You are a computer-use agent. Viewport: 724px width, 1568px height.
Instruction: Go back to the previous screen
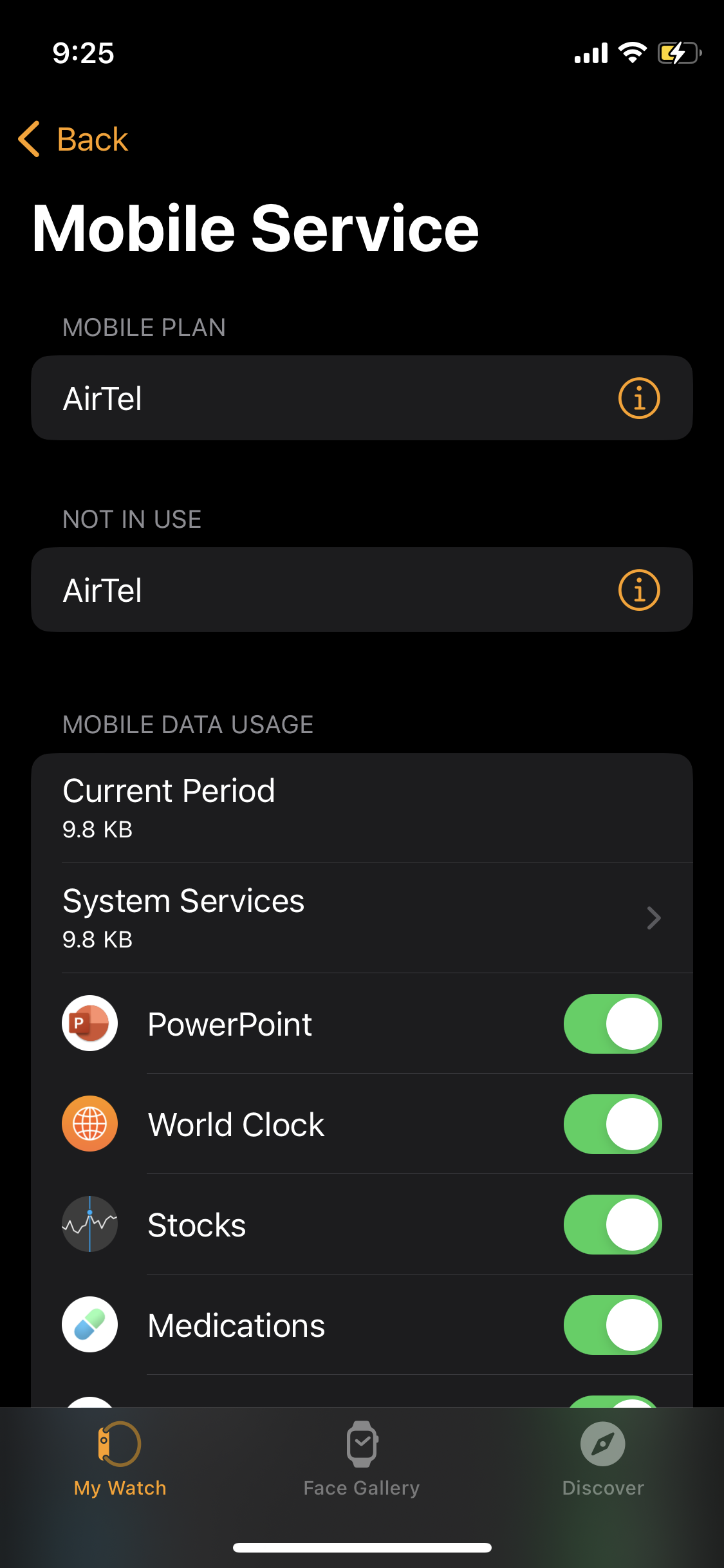73,139
